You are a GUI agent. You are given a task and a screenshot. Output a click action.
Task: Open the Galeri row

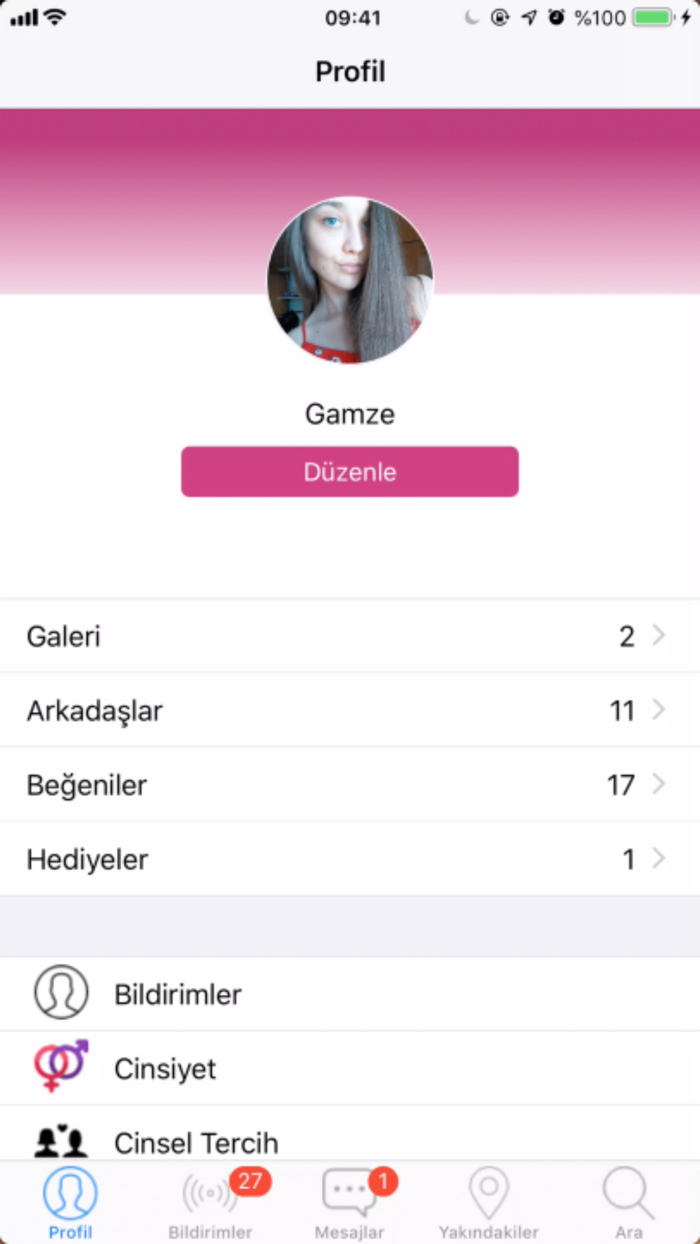pyautogui.click(x=349, y=636)
